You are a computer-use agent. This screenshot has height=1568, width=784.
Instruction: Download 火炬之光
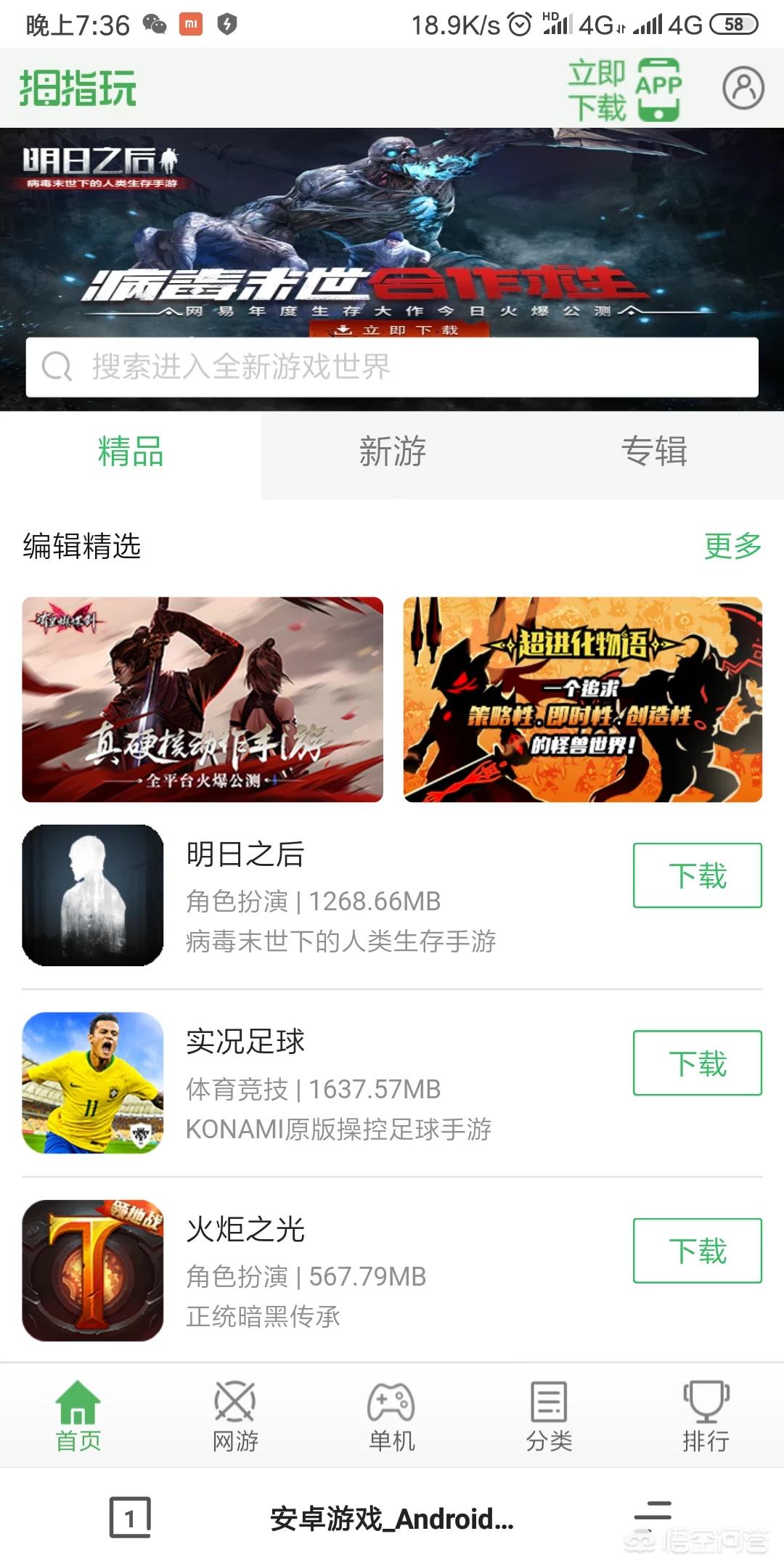(697, 1251)
